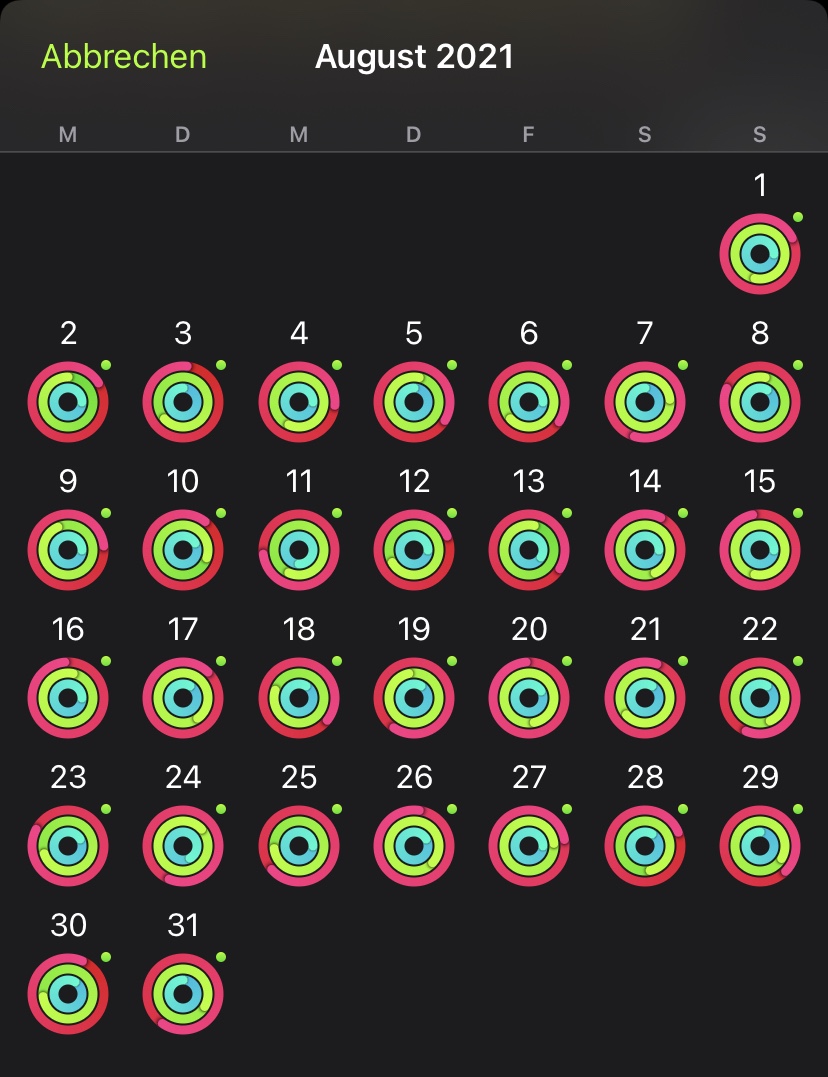Open activity rings for August 29

click(760, 846)
